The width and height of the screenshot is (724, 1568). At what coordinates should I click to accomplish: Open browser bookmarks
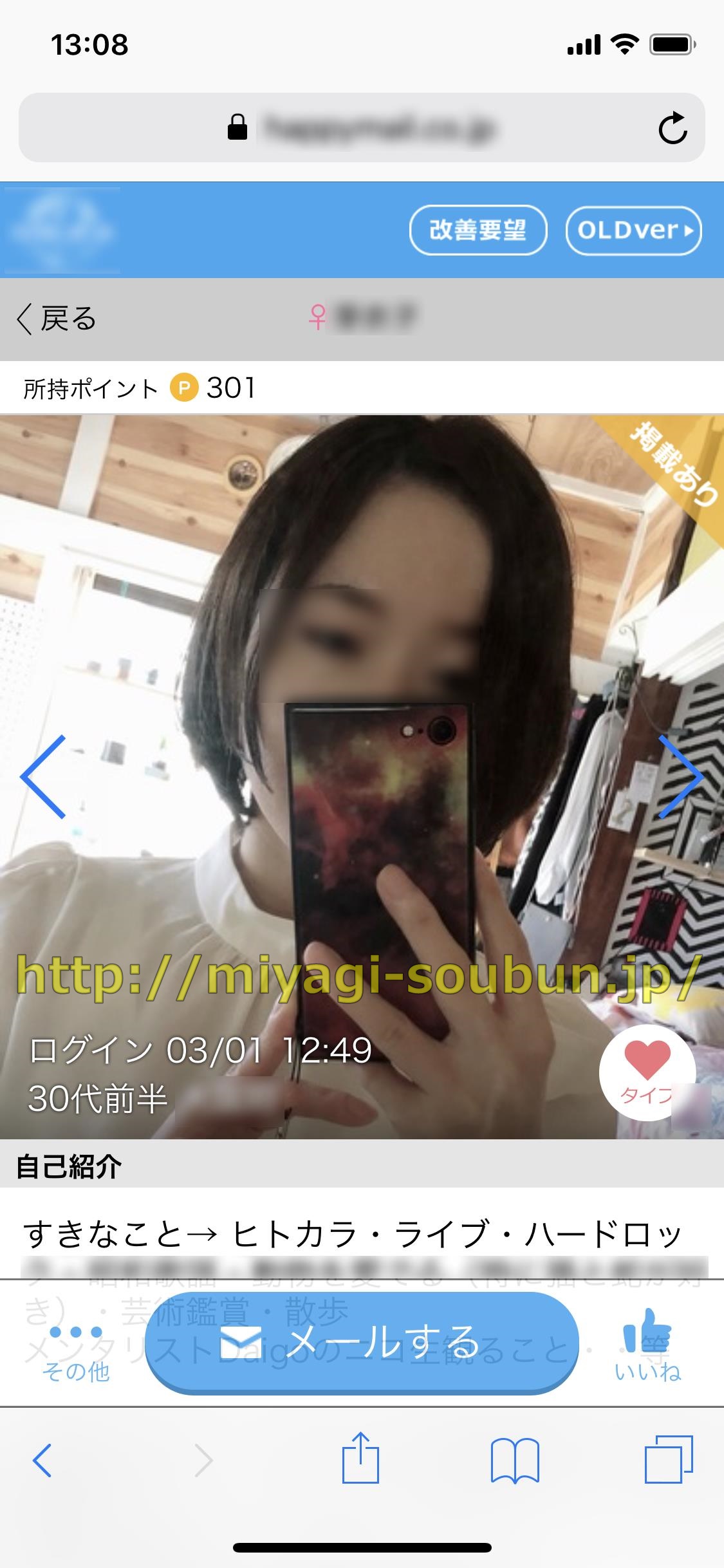click(x=514, y=1460)
